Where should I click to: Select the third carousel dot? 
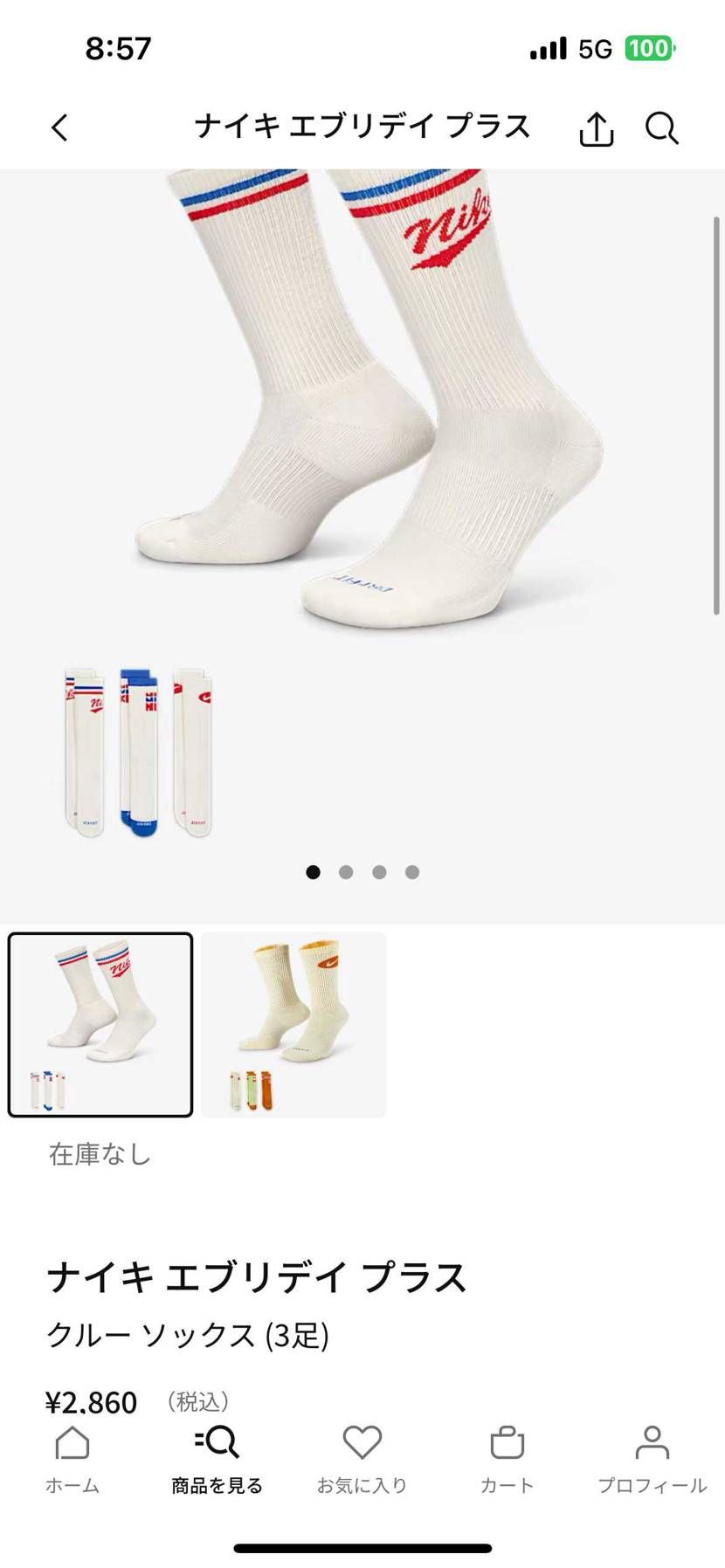pos(379,871)
